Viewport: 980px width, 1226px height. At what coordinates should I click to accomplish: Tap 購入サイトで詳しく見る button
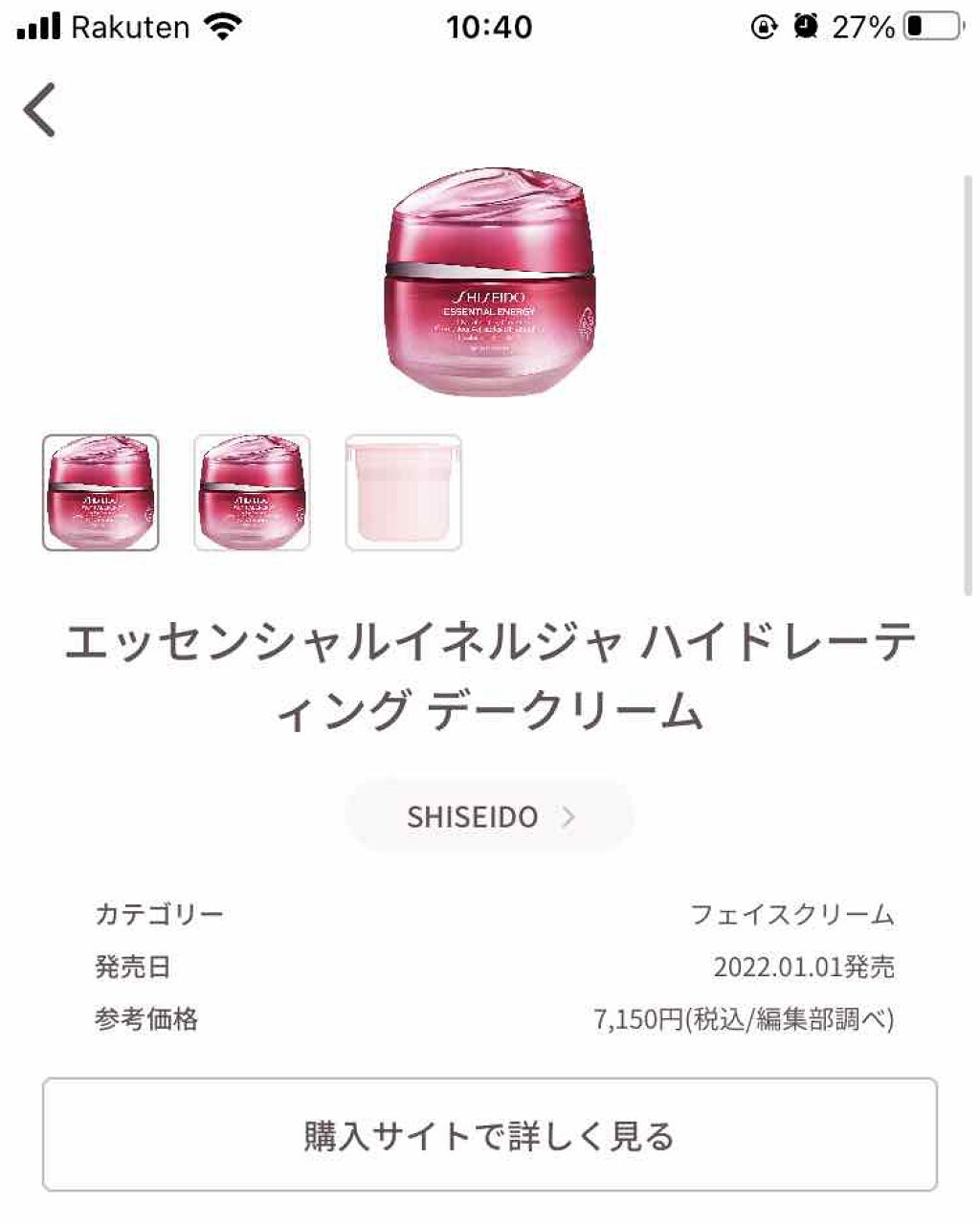click(x=490, y=1135)
